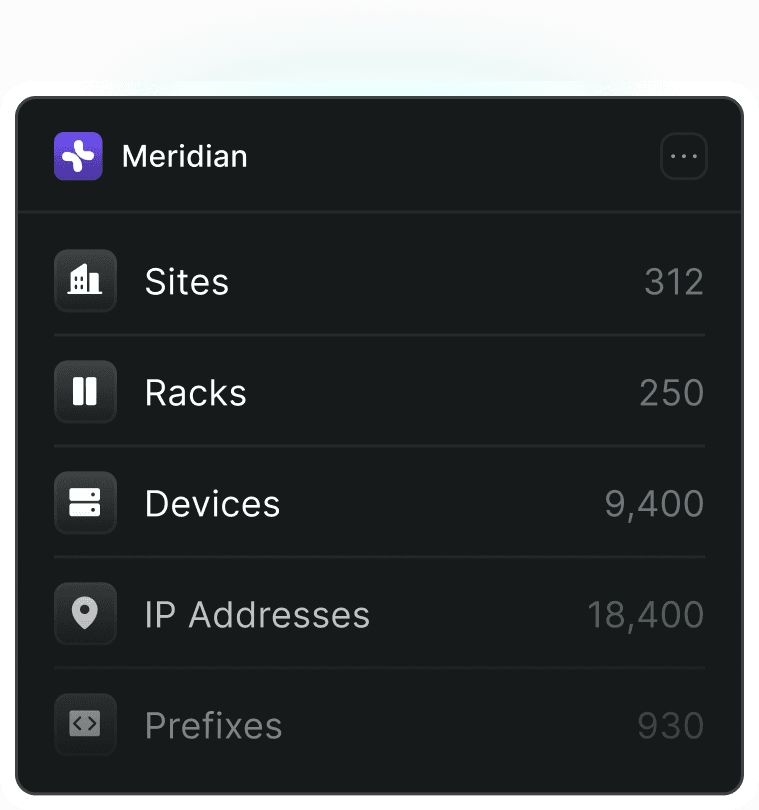This screenshot has height=810, width=759.
Task: Select the Devices server icon
Action: coord(85,503)
